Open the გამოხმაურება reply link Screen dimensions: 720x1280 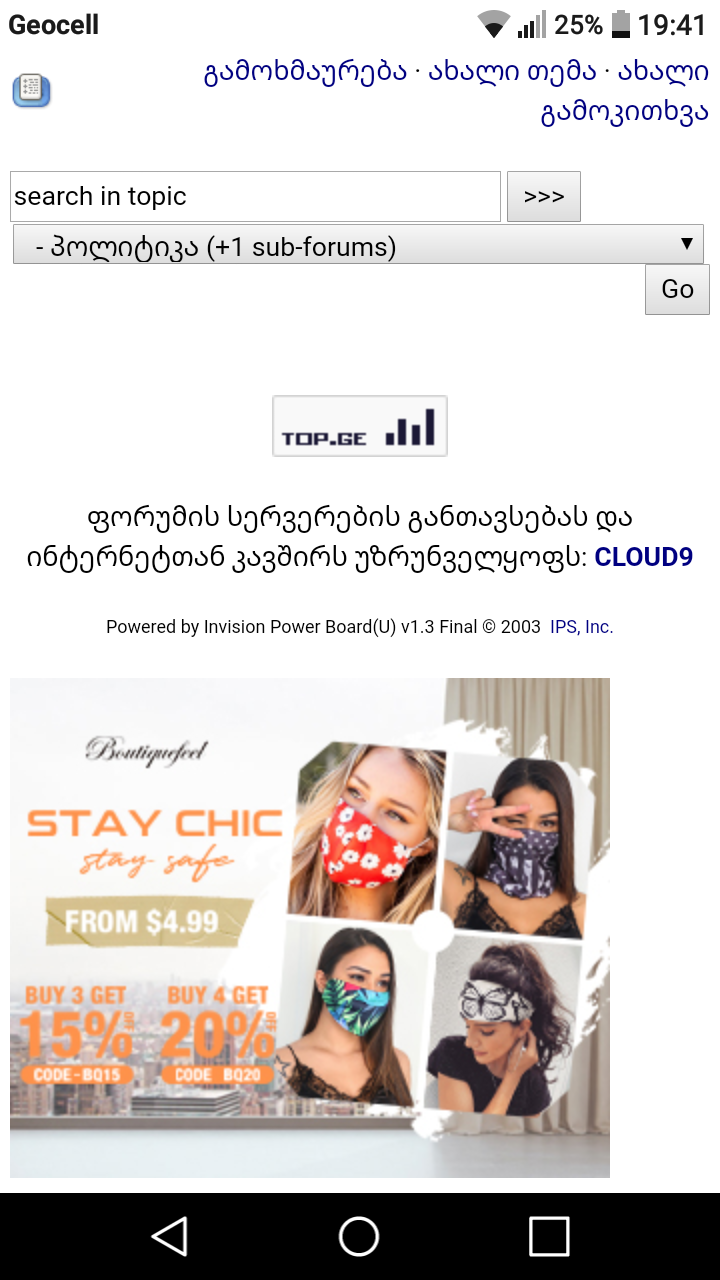(x=305, y=73)
